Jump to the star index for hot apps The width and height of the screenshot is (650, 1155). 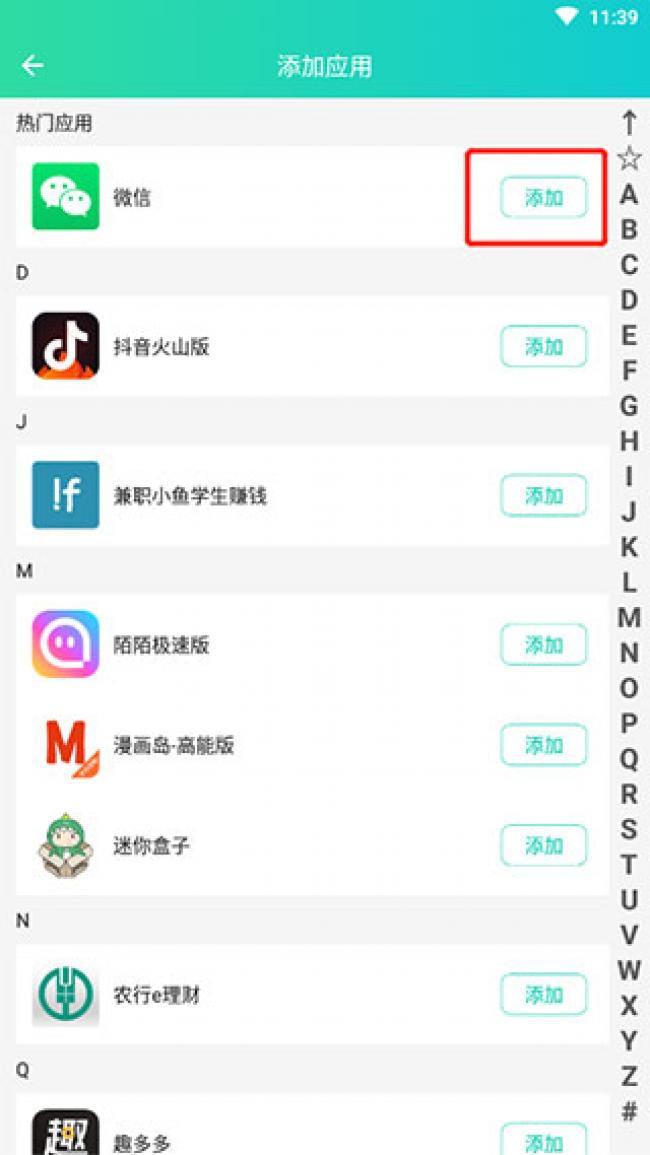tap(628, 158)
